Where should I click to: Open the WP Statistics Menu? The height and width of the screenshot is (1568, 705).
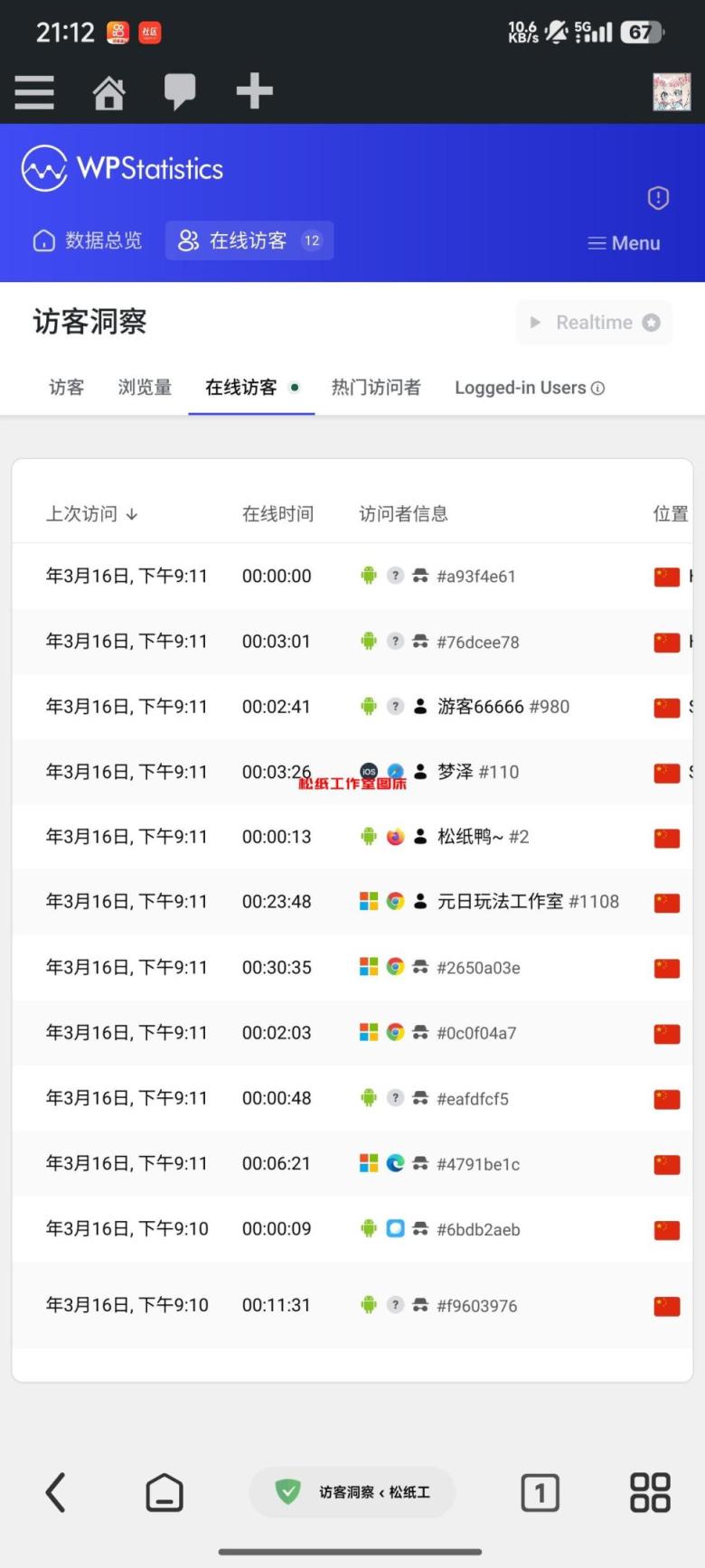tap(624, 243)
